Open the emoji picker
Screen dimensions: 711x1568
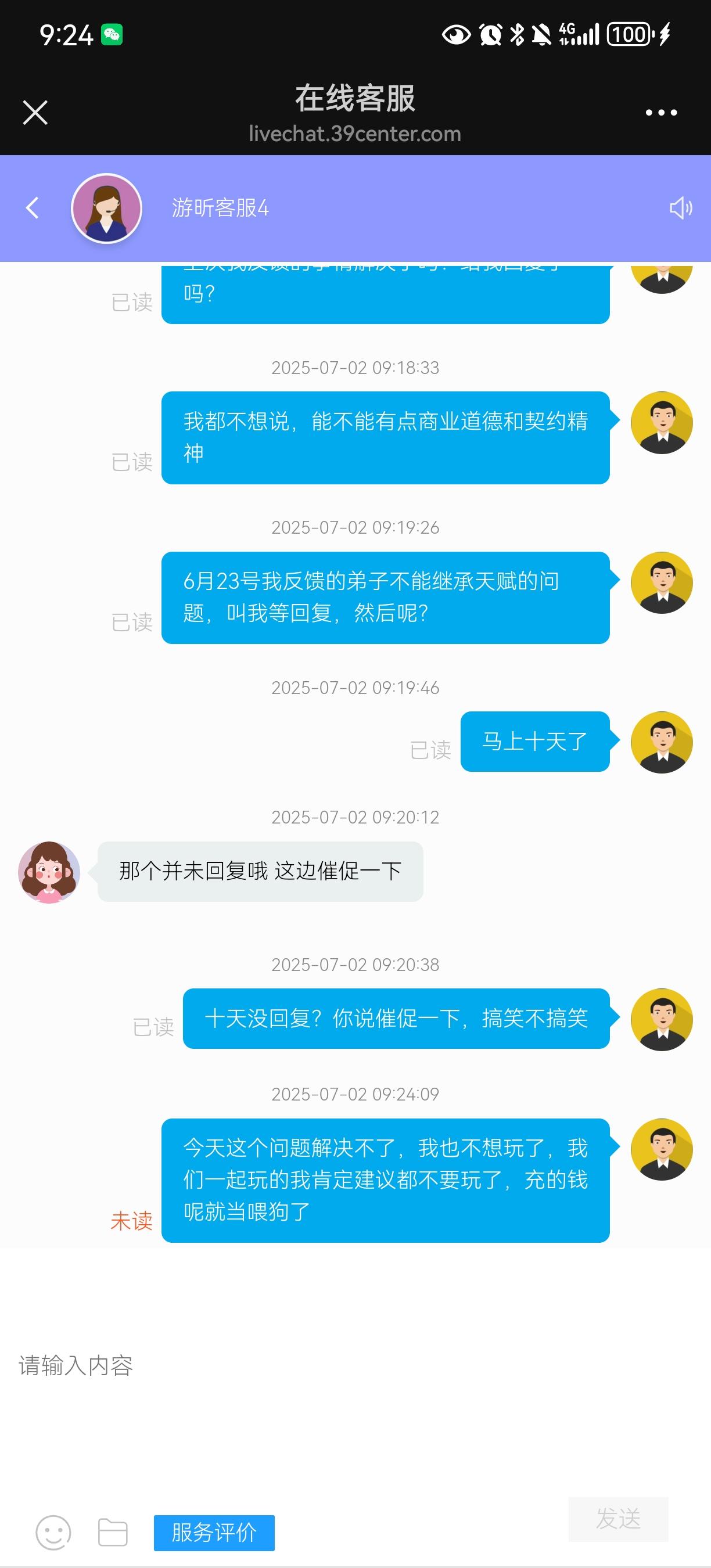pyautogui.click(x=53, y=1534)
